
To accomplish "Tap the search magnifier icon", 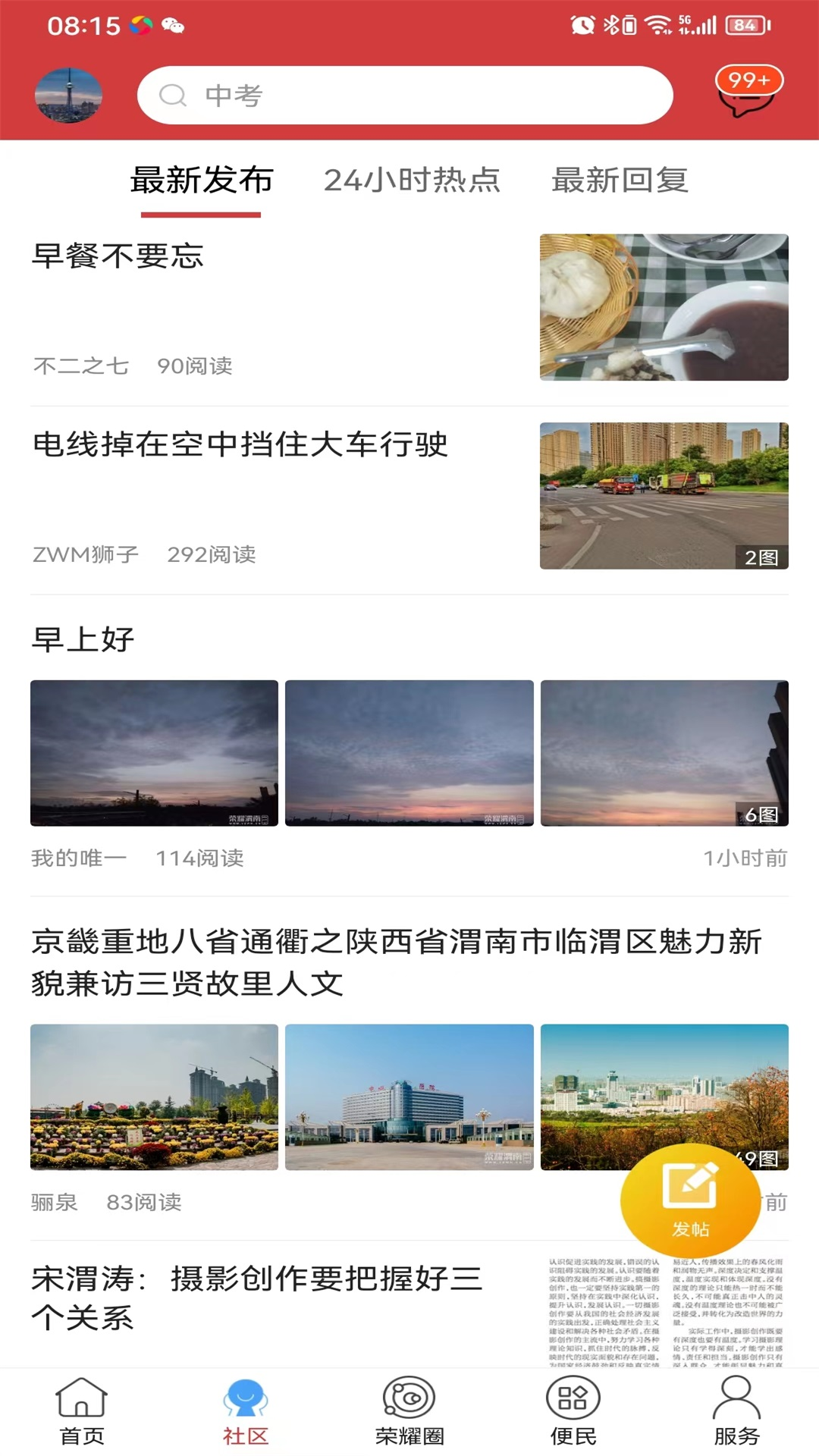I will point(174,96).
